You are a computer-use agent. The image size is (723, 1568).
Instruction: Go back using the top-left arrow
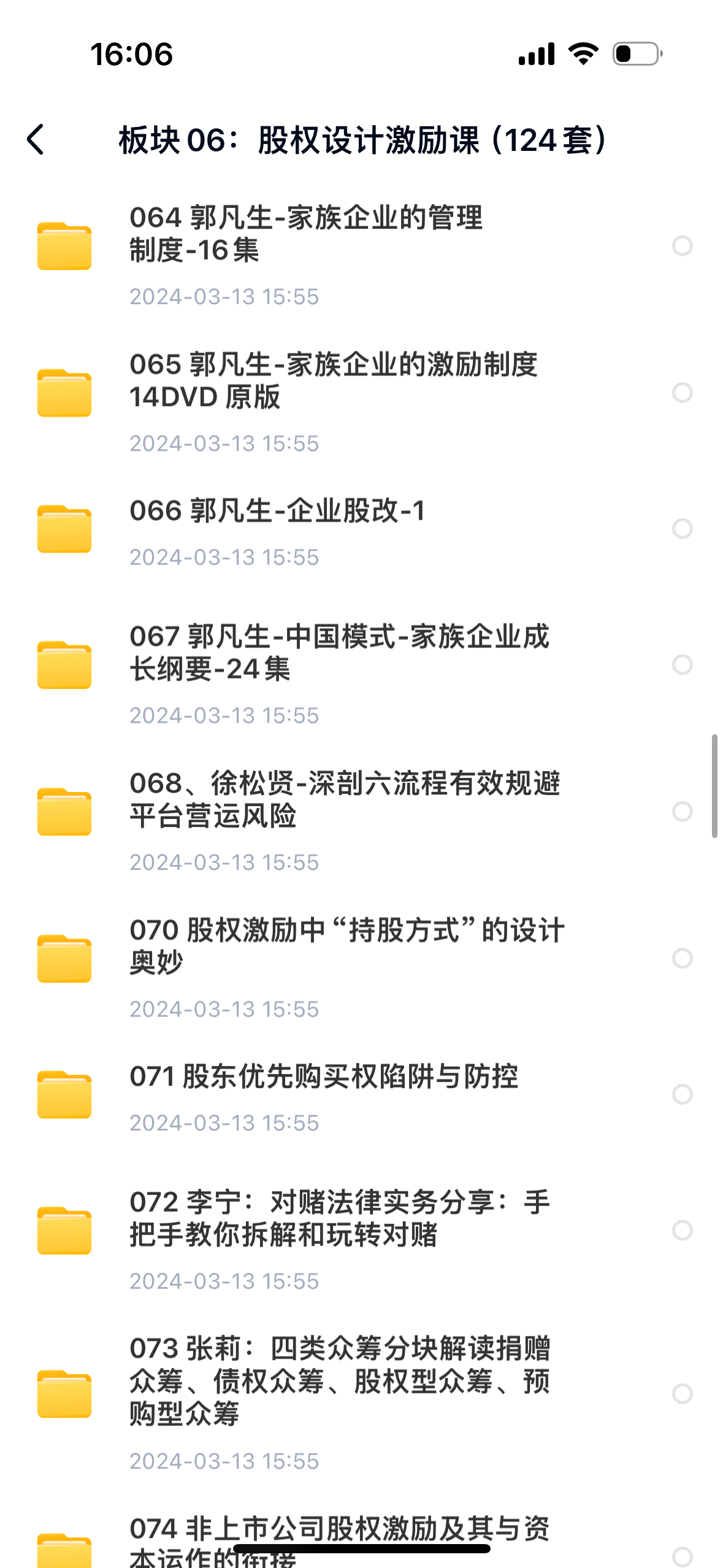pos(36,140)
